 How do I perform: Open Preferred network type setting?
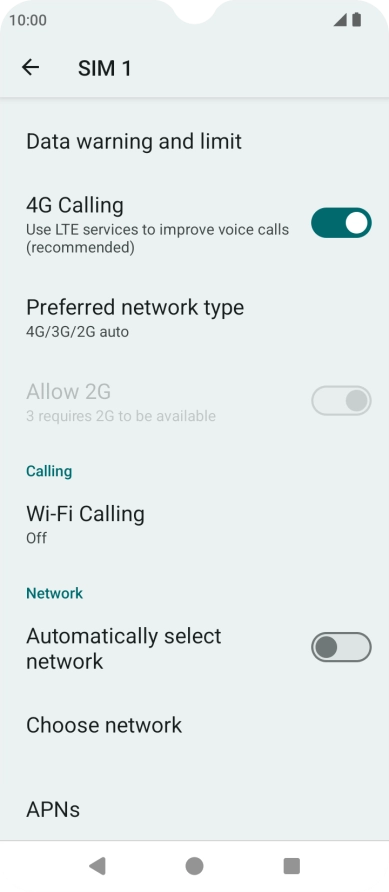194,316
